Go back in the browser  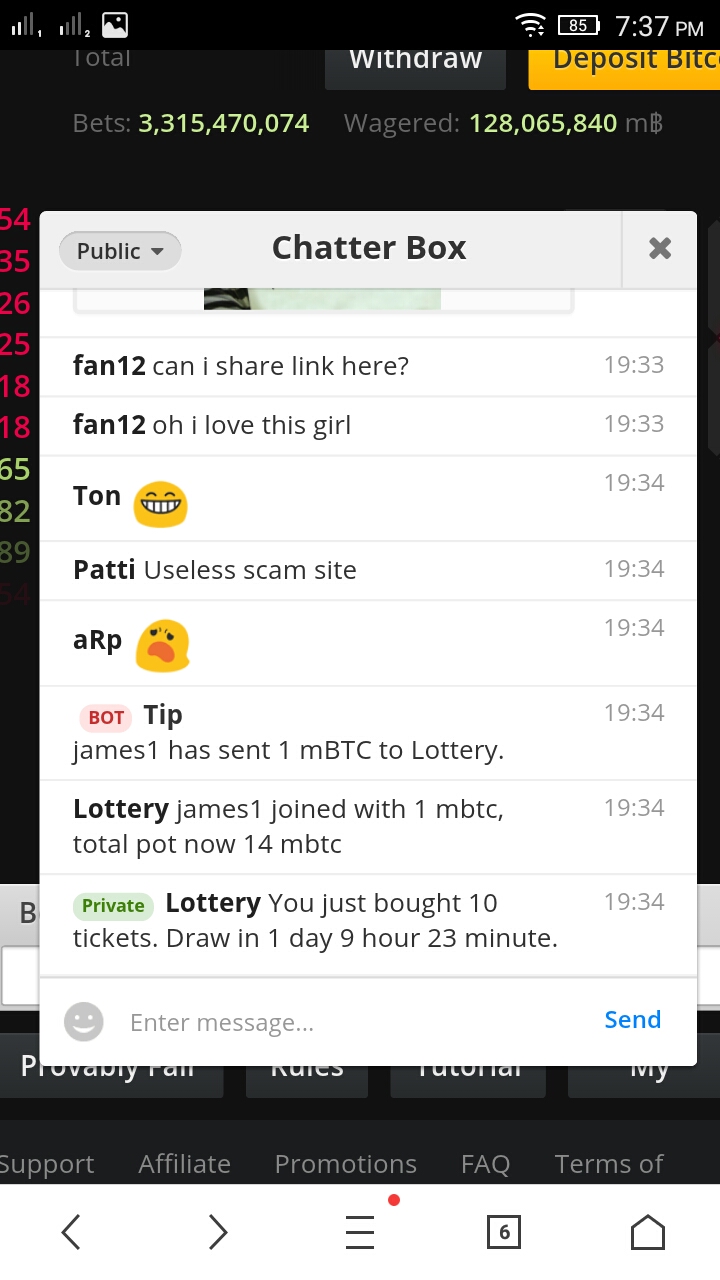pyautogui.click(x=71, y=1232)
